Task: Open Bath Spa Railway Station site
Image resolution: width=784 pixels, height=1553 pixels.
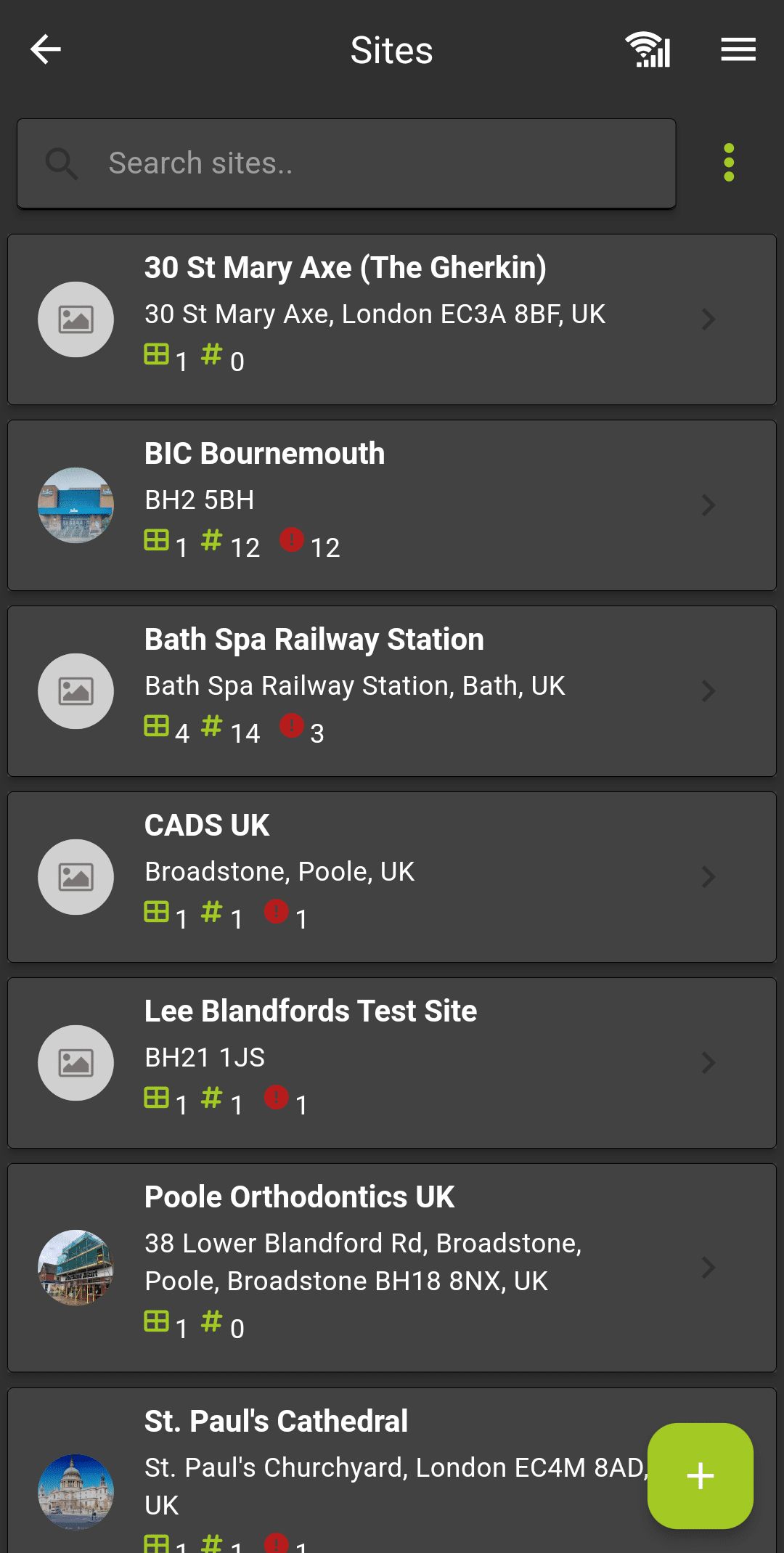Action: click(392, 690)
